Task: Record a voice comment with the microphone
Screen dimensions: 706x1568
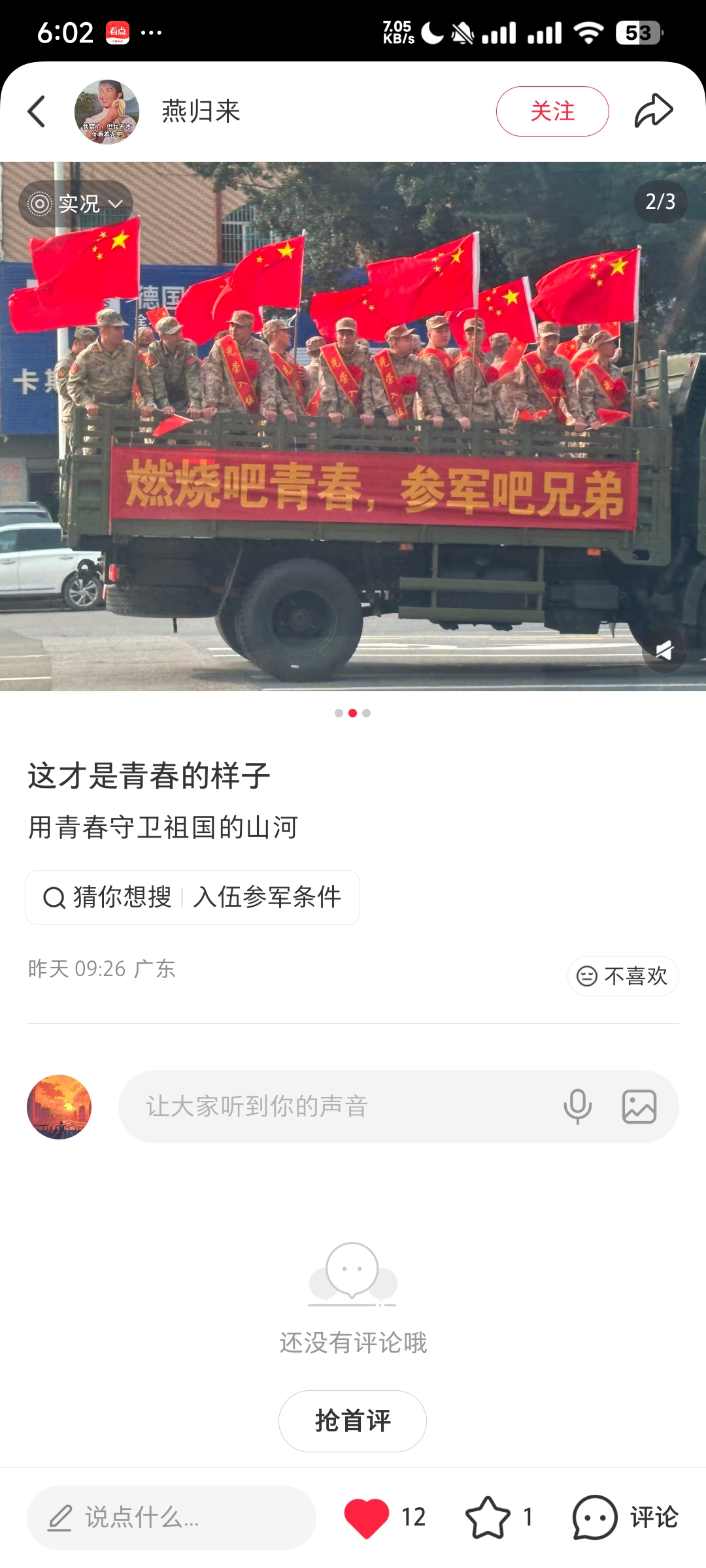Action: pos(577,1106)
